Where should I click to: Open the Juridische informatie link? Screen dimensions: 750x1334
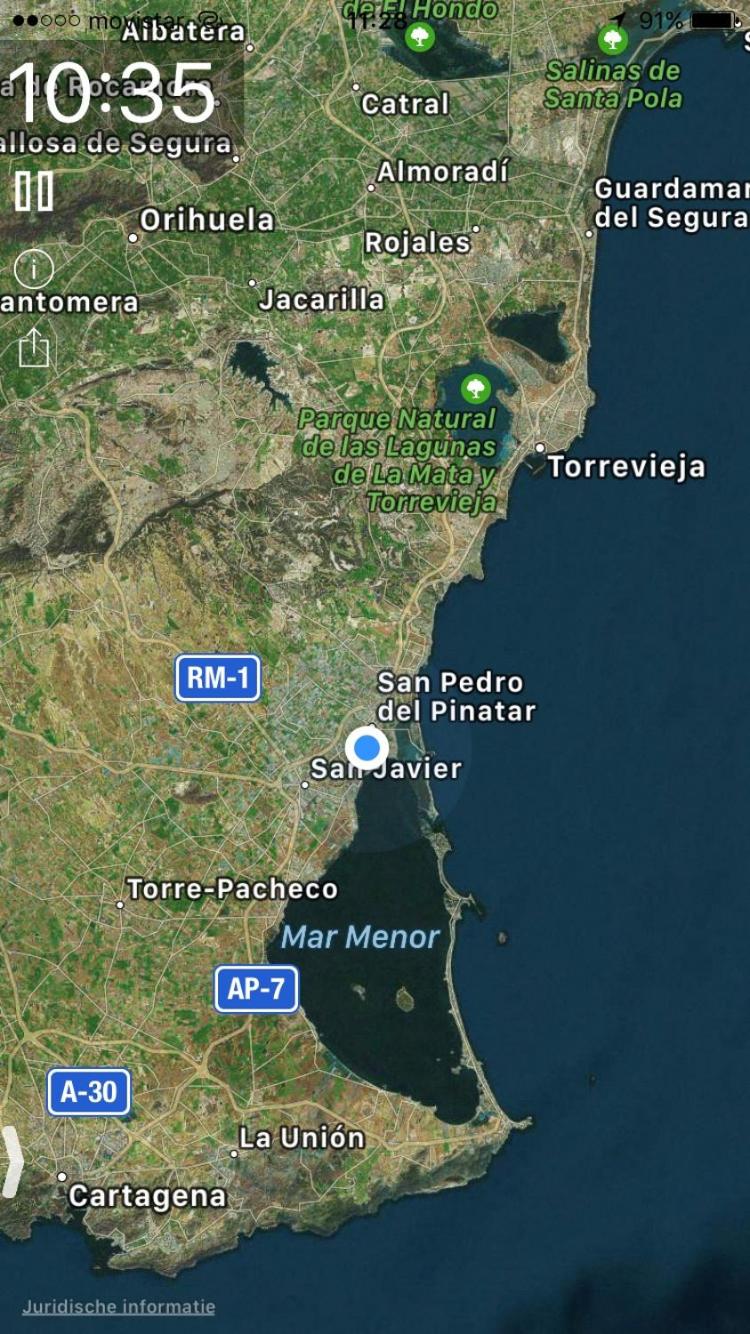tap(118, 1306)
